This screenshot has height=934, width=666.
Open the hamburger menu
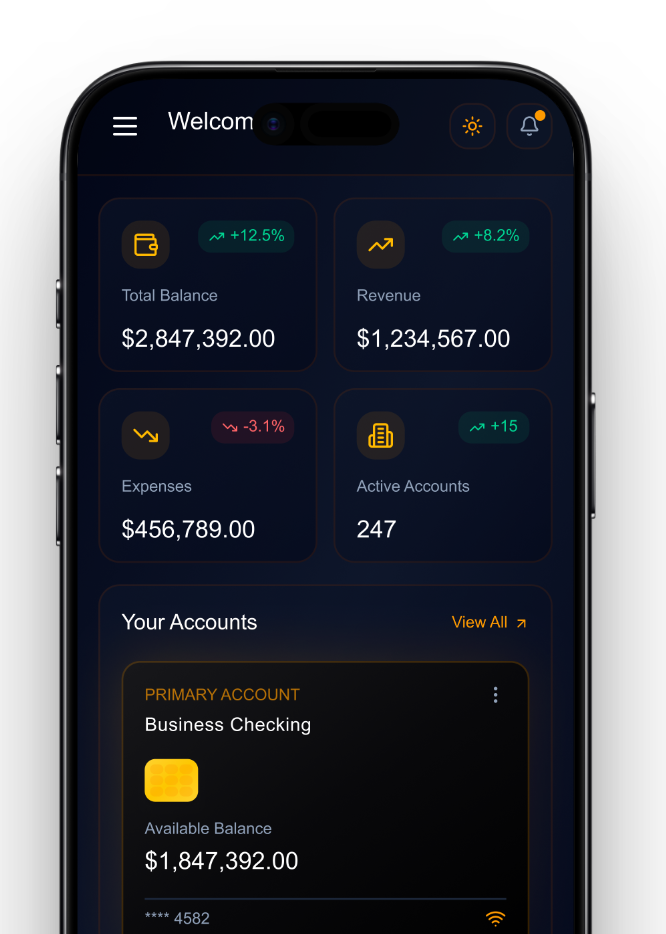tap(125, 126)
